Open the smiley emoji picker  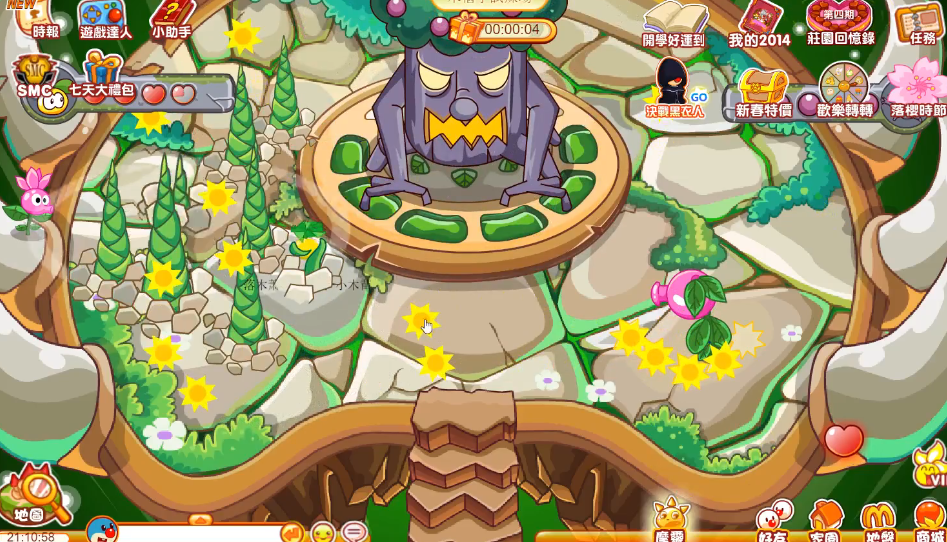click(x=322, y=532)
